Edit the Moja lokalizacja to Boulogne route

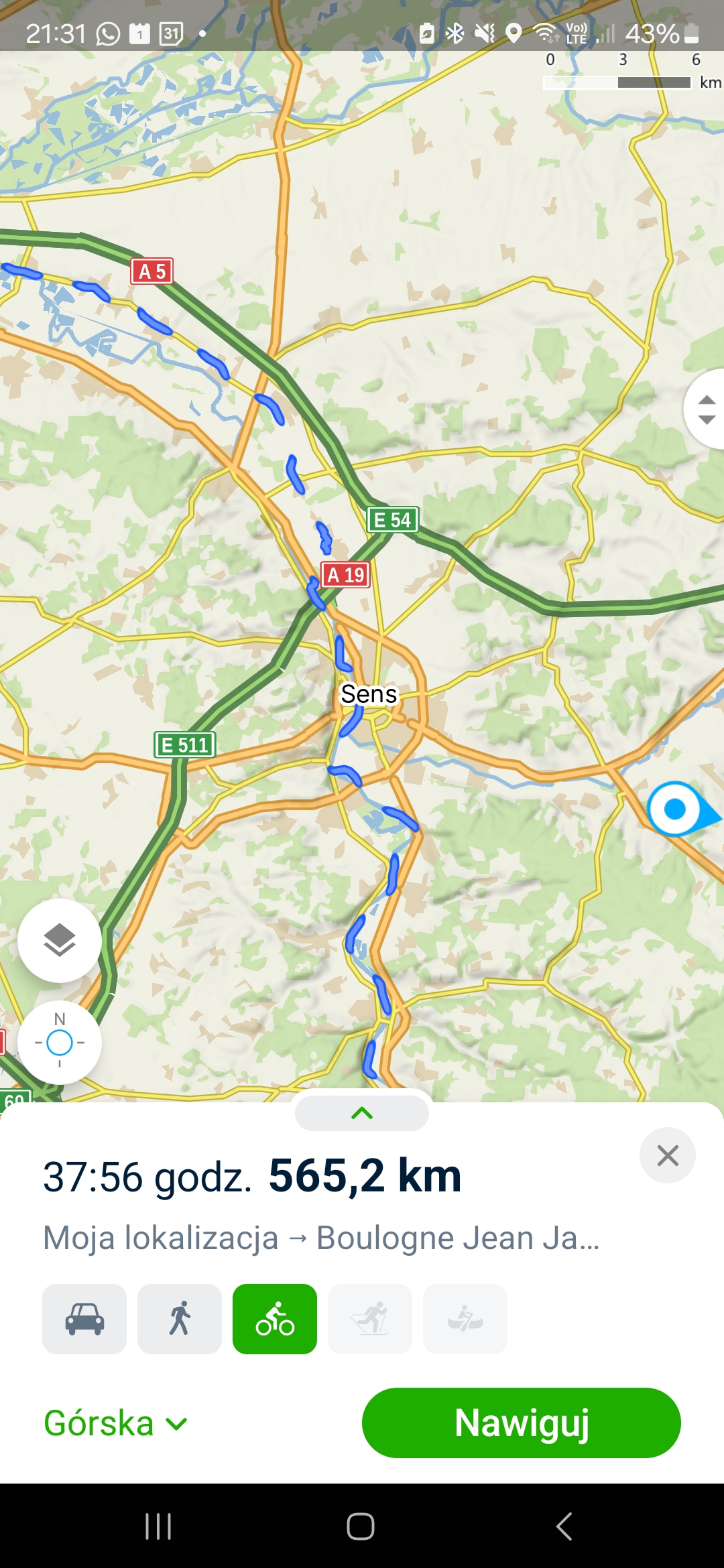coord(321,1238)
